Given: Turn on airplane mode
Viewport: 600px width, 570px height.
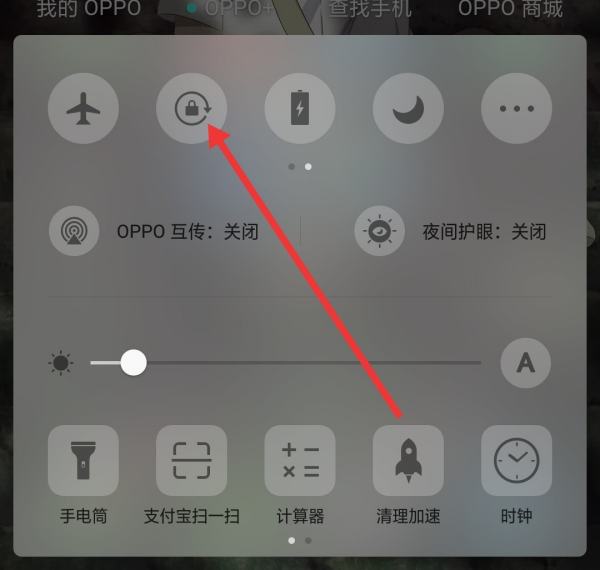Looking at the screenshot, I should point(83,109).
